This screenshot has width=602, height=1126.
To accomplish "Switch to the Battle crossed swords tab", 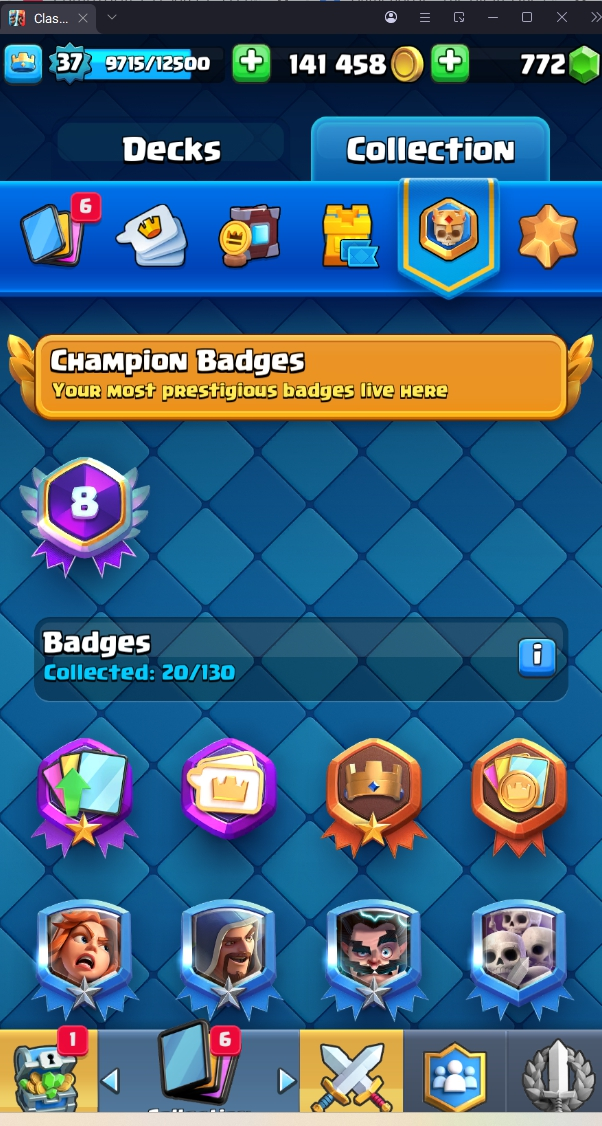I will point(353,1075).
